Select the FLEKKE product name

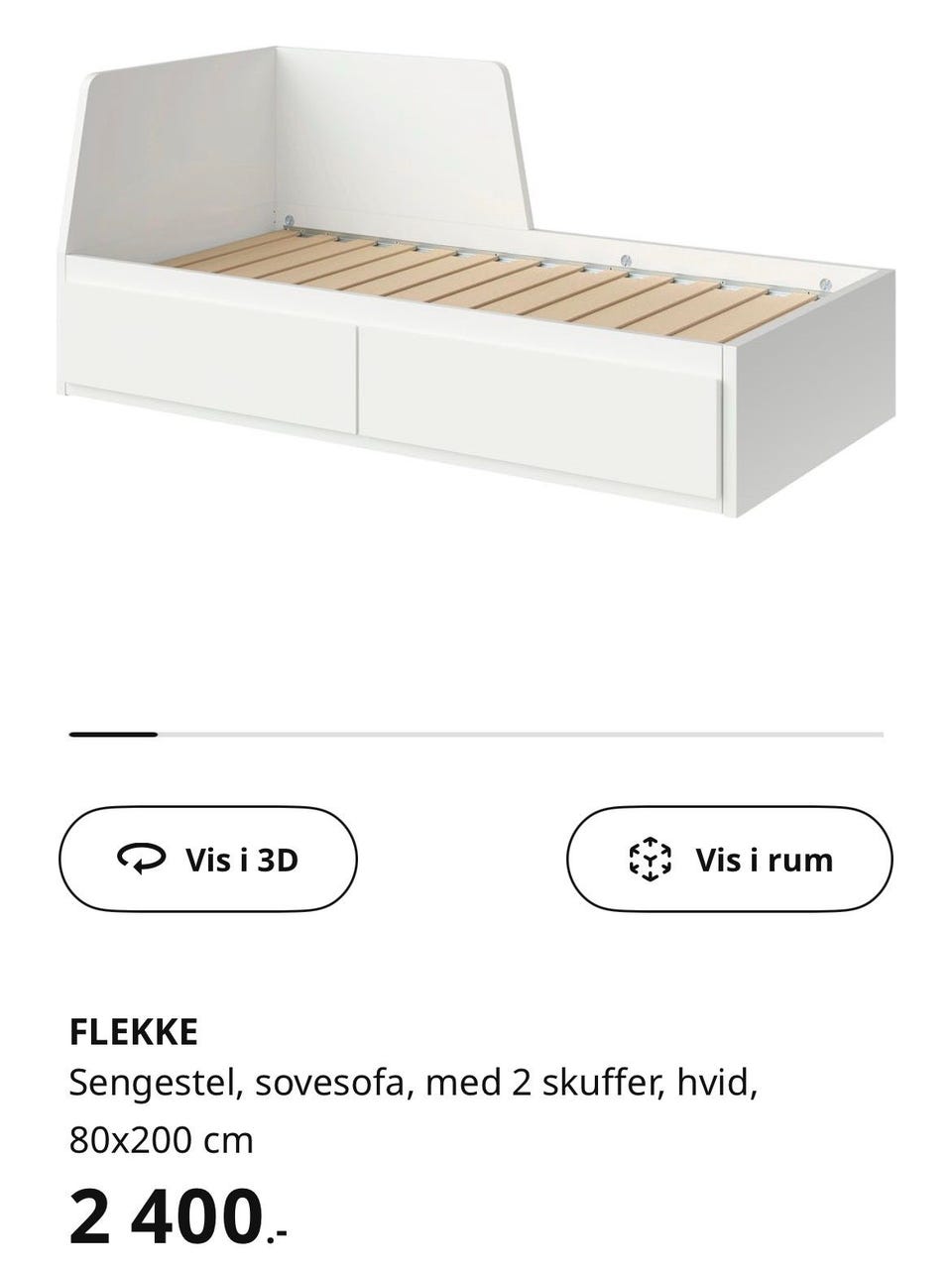(134, 1033)
